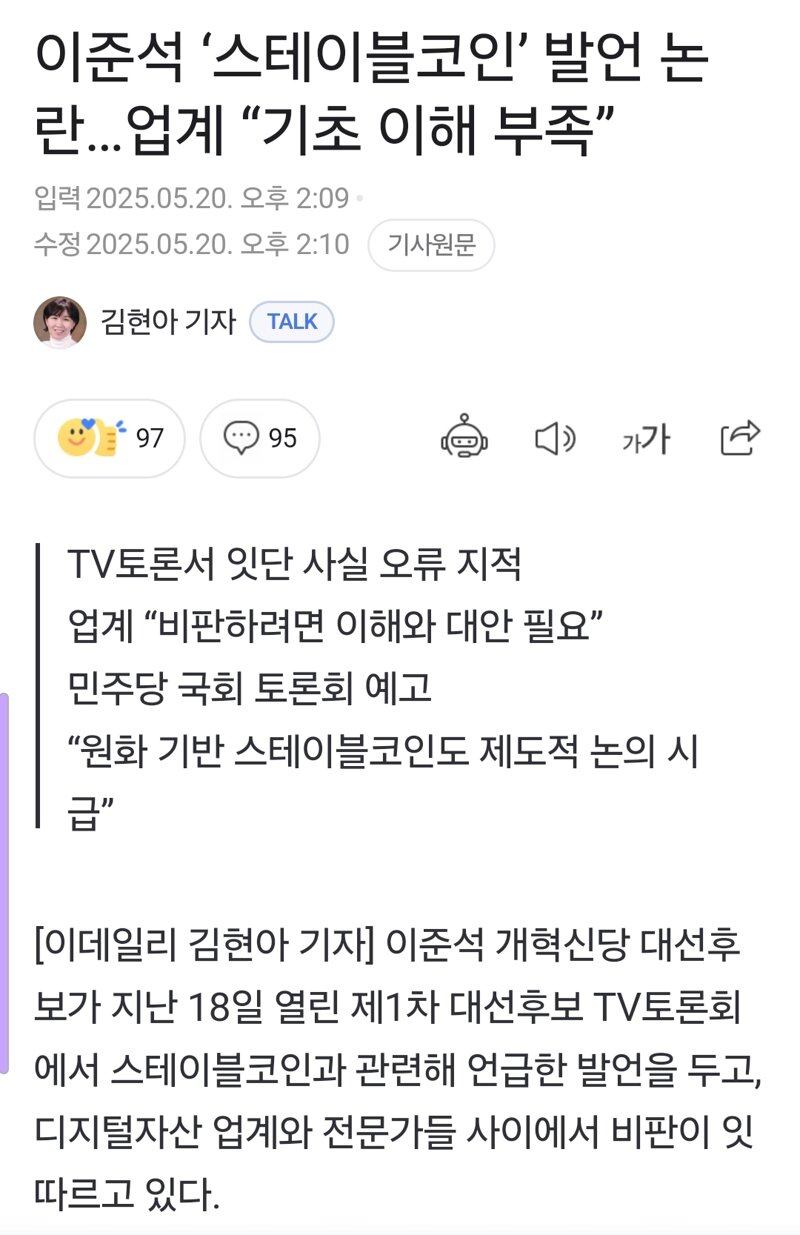Share this article

pyautogui.click(x=740, y=437)
